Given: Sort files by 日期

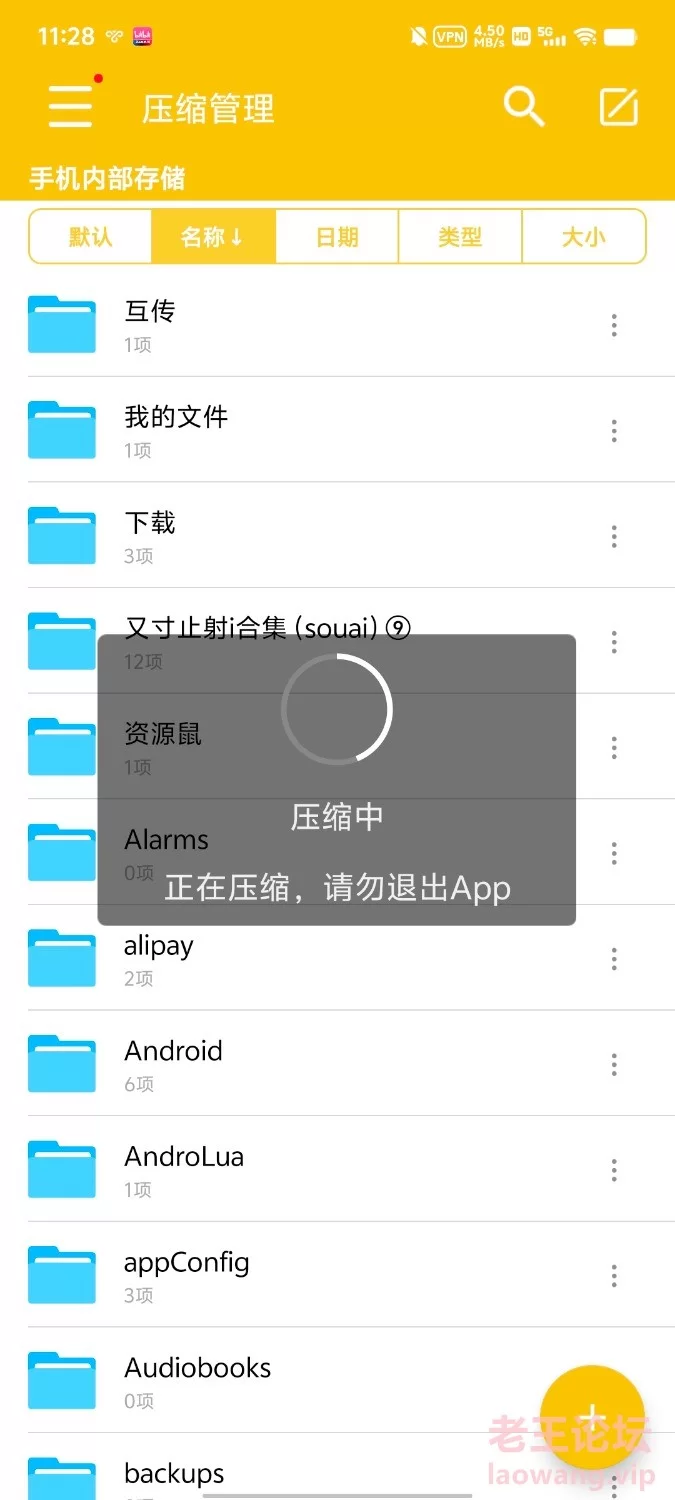Looking at the screenshot, I should click(337, 237).
